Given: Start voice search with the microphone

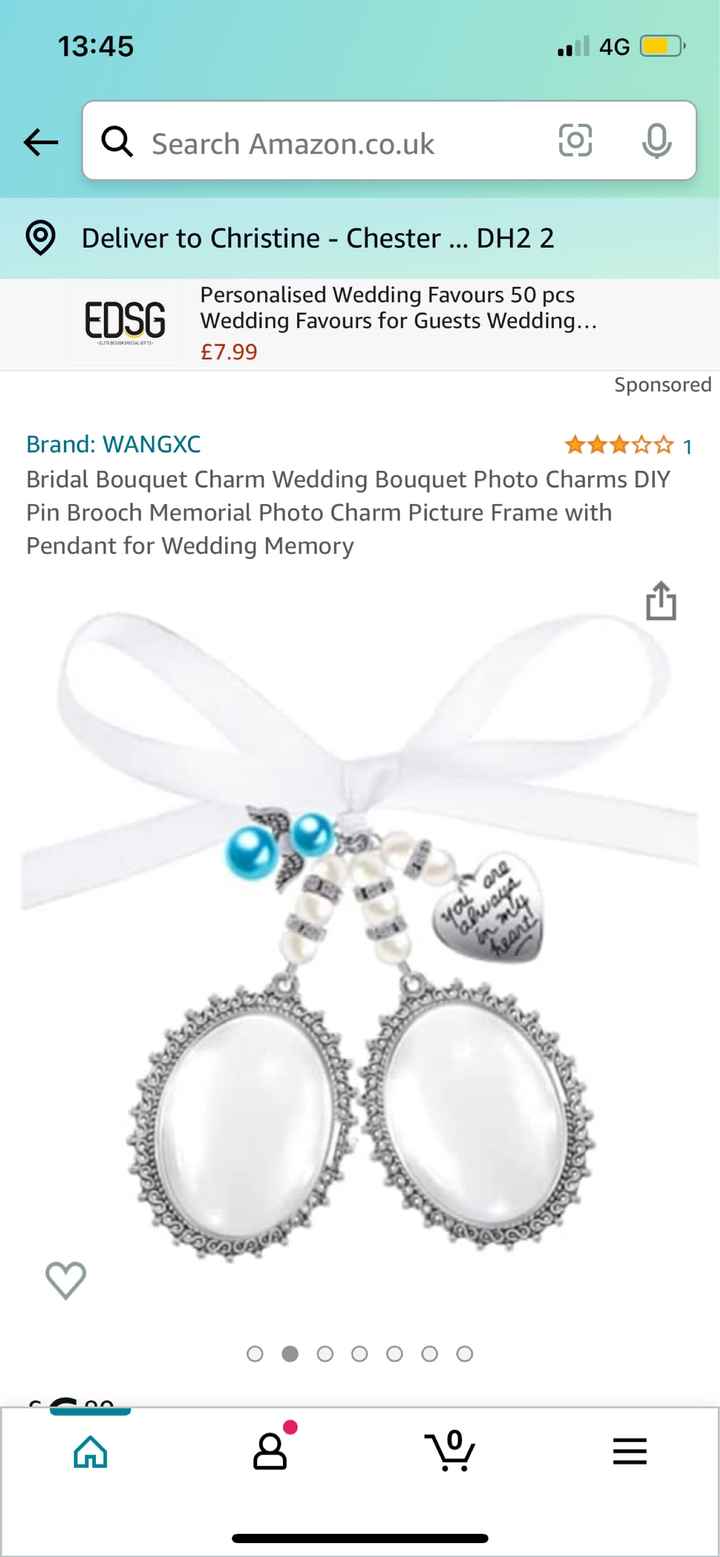Looking at the screenshot, I should click(656, 142).
